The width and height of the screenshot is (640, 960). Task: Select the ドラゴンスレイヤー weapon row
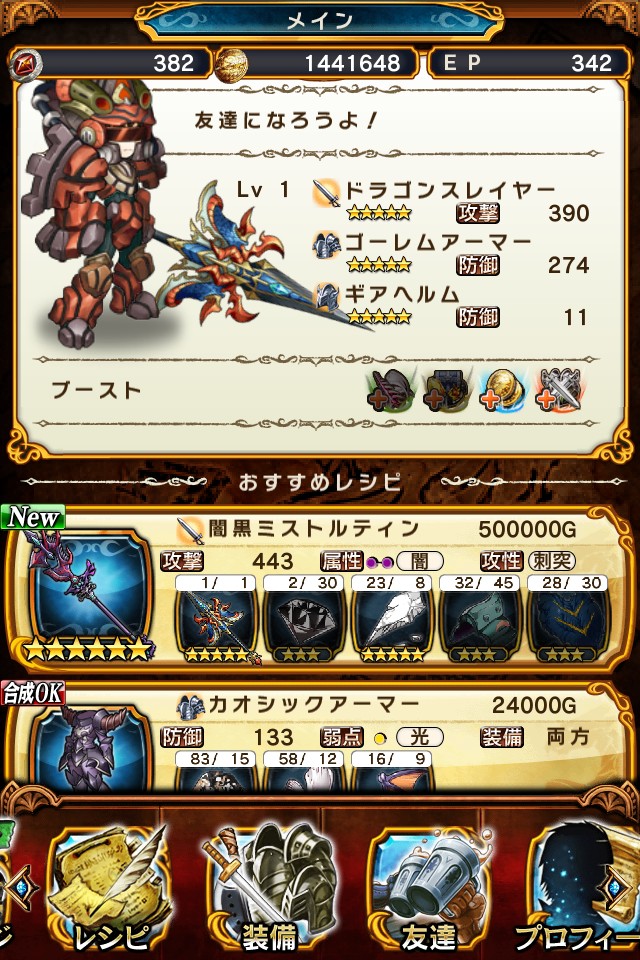[x=450, y=201]
